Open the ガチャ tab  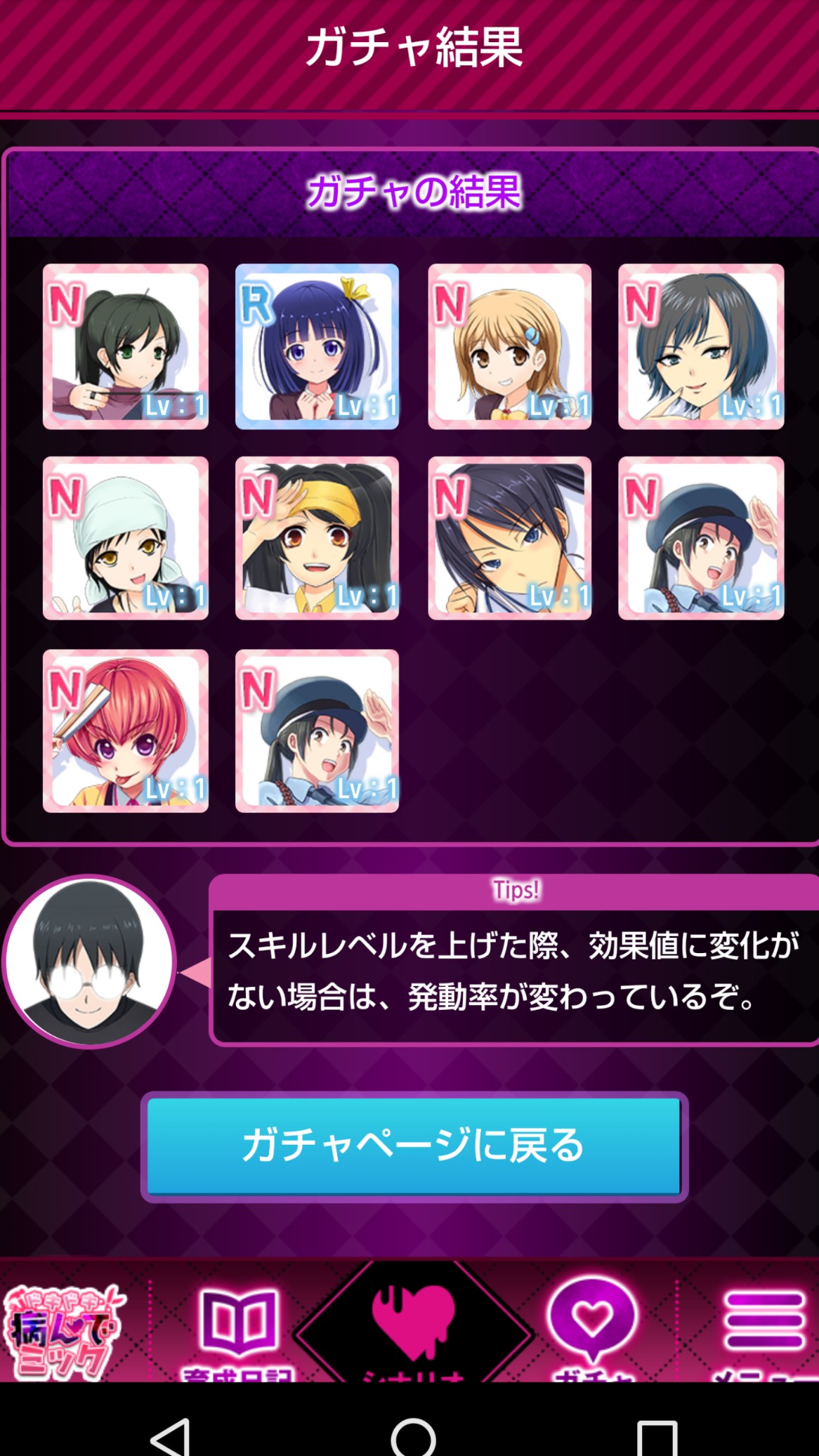pyautogui.click(x=593, y=1324)
